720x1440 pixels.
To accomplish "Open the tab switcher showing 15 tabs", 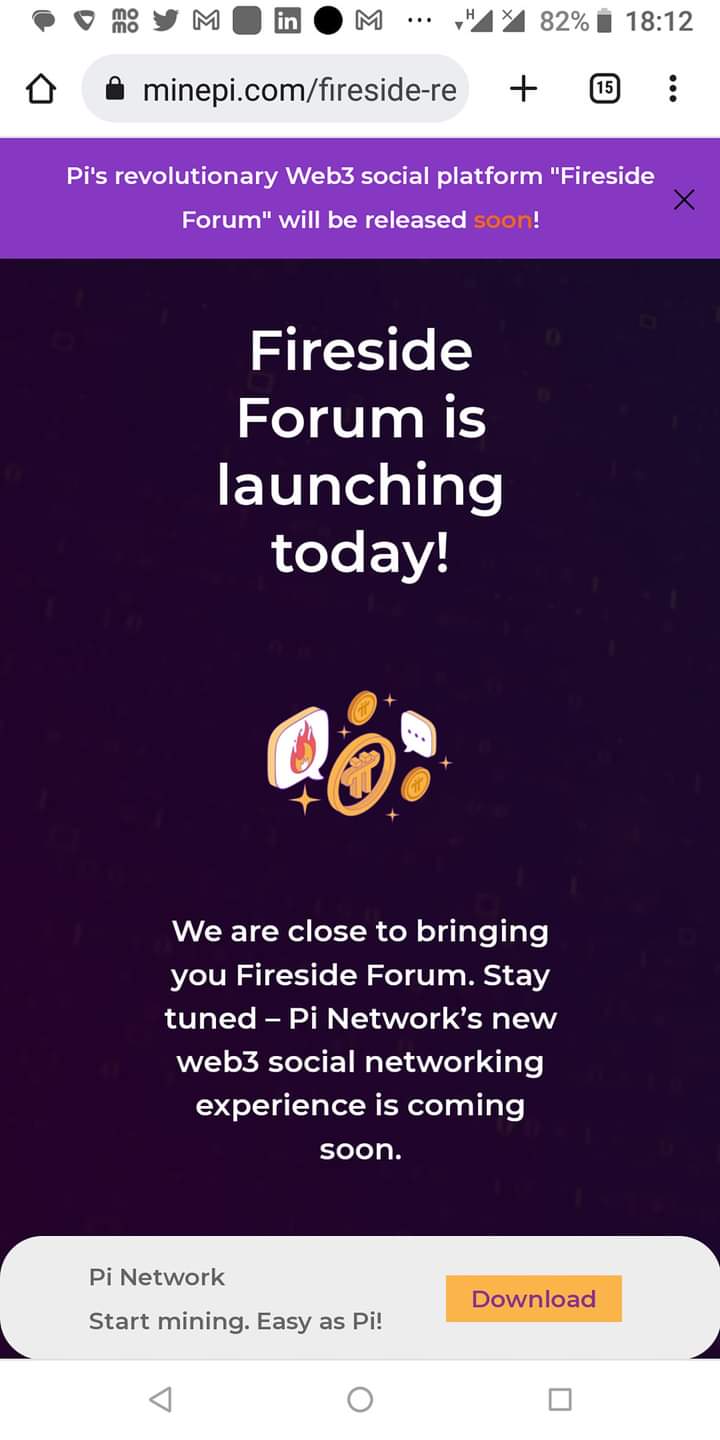I will click(x=604, y=89).
